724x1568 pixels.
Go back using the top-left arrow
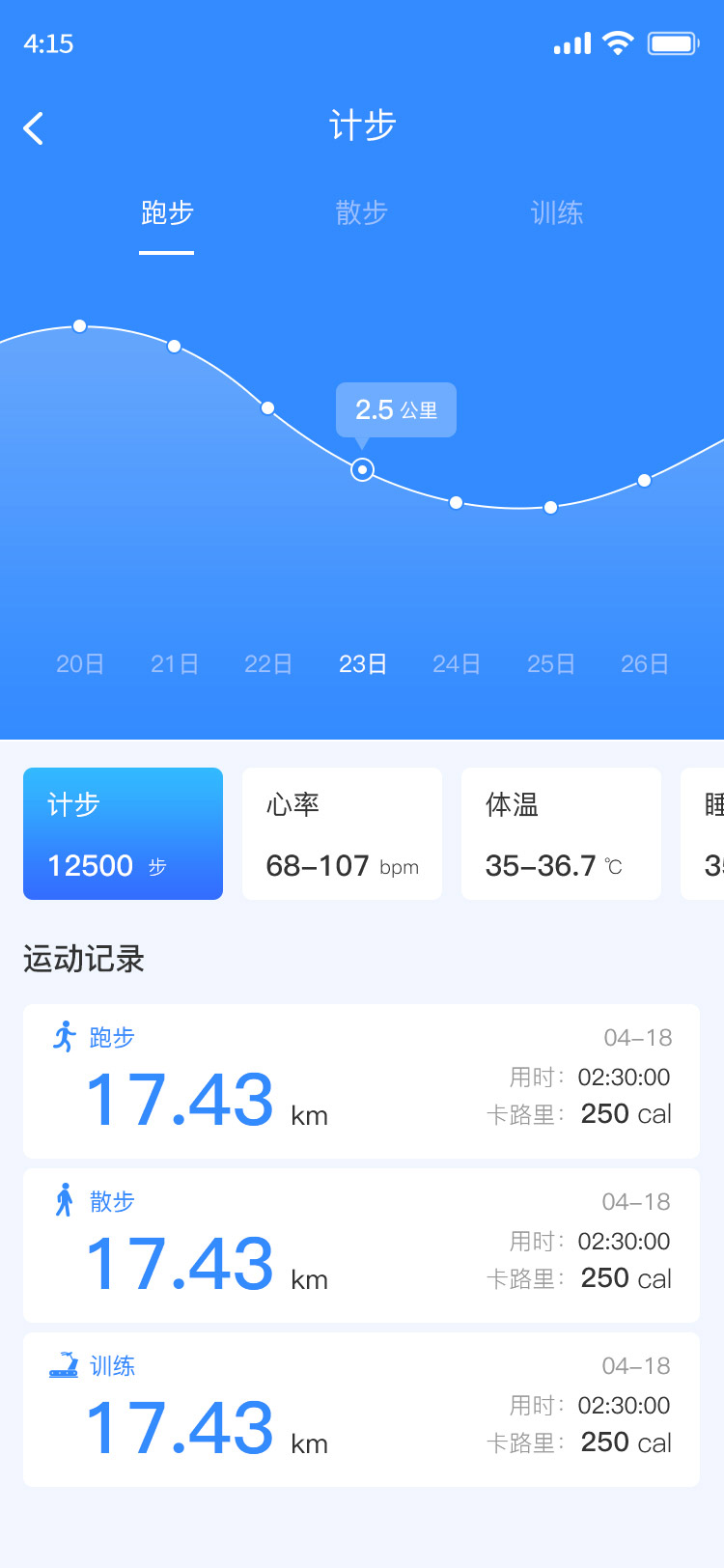point(34,127)
